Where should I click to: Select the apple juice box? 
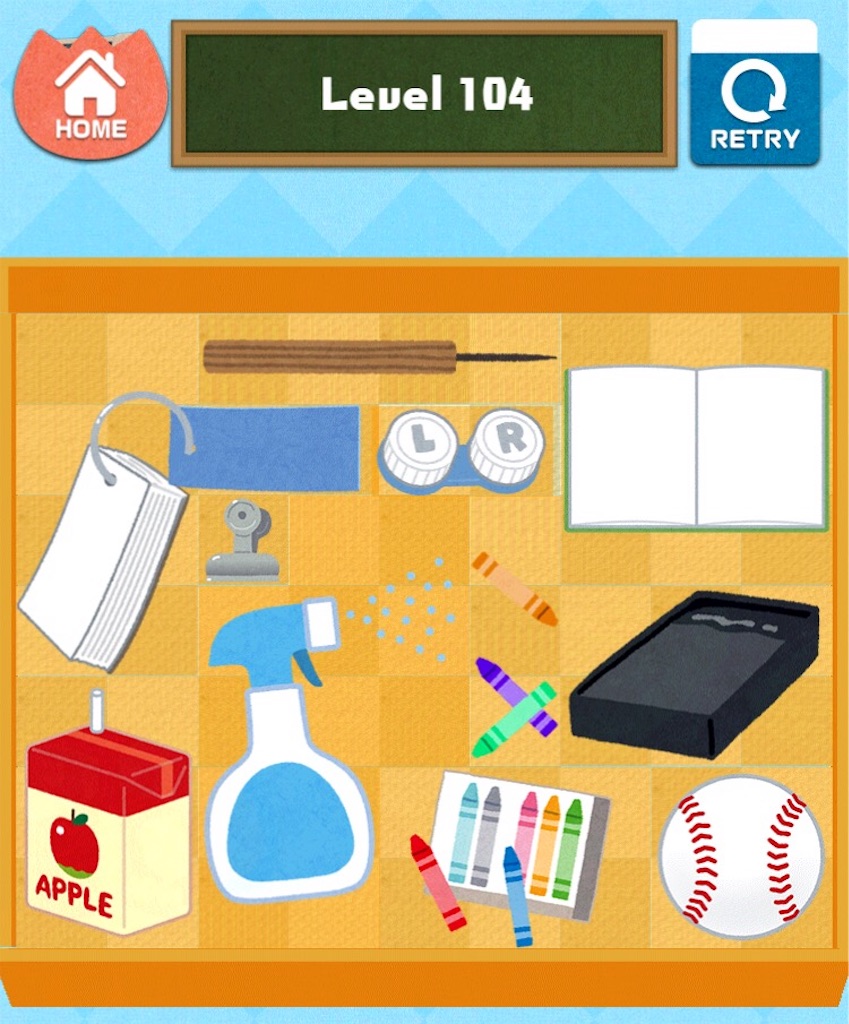pyautogui.click(x=107, y=835)
